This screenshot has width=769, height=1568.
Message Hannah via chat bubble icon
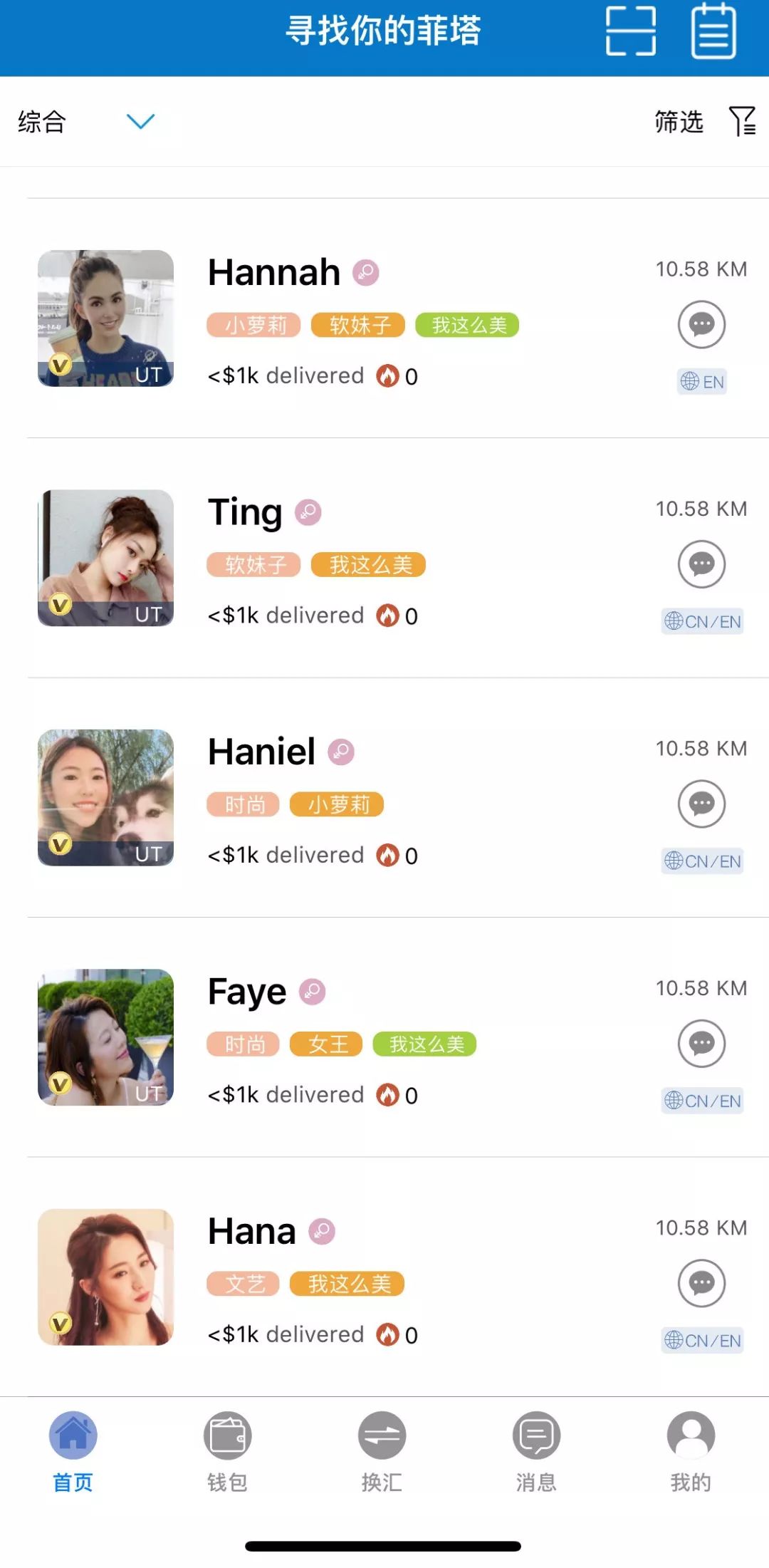pos(701,325)
